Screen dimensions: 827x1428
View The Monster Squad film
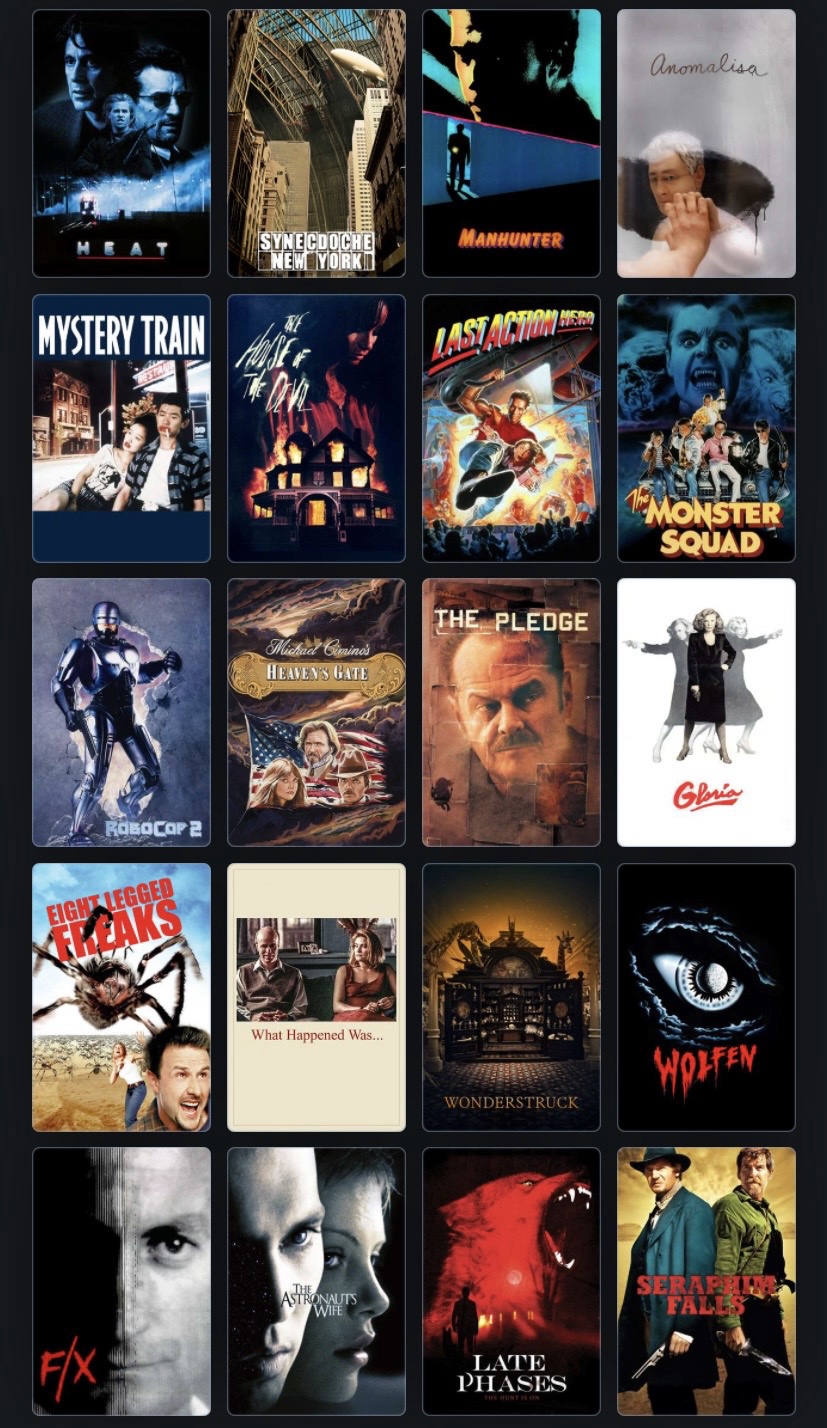coord(706,428)
